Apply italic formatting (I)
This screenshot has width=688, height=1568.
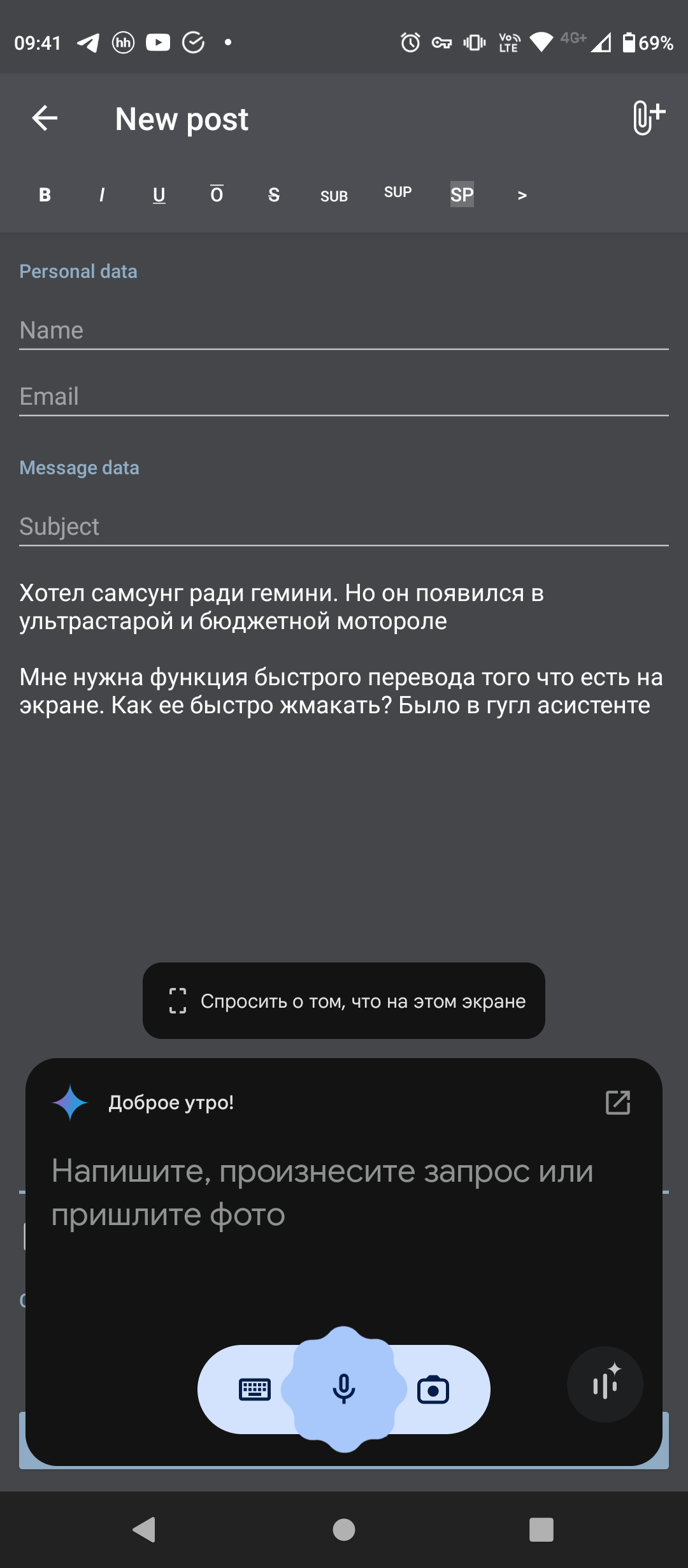click(102, 194)
